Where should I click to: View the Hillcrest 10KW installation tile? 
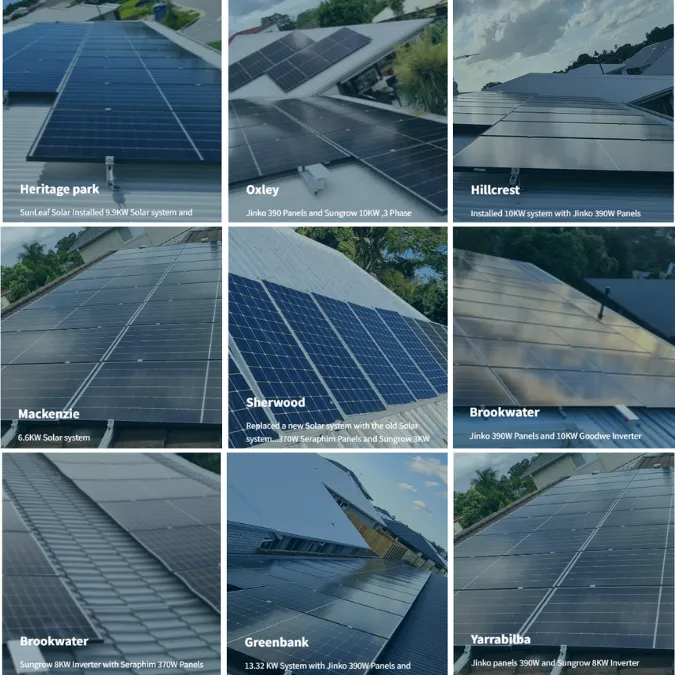(x=564, y=111)
